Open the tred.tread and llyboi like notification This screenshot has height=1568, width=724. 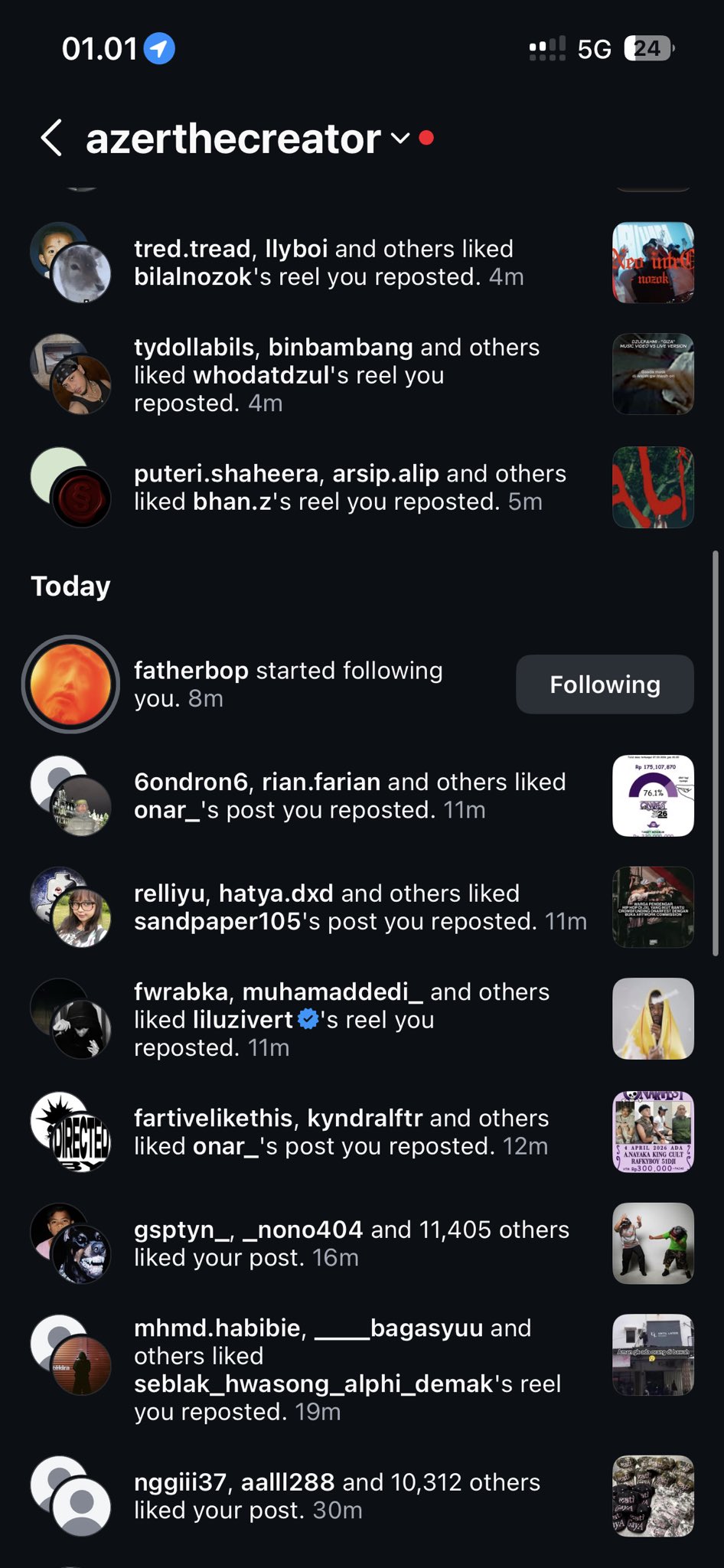pos(329,263)
